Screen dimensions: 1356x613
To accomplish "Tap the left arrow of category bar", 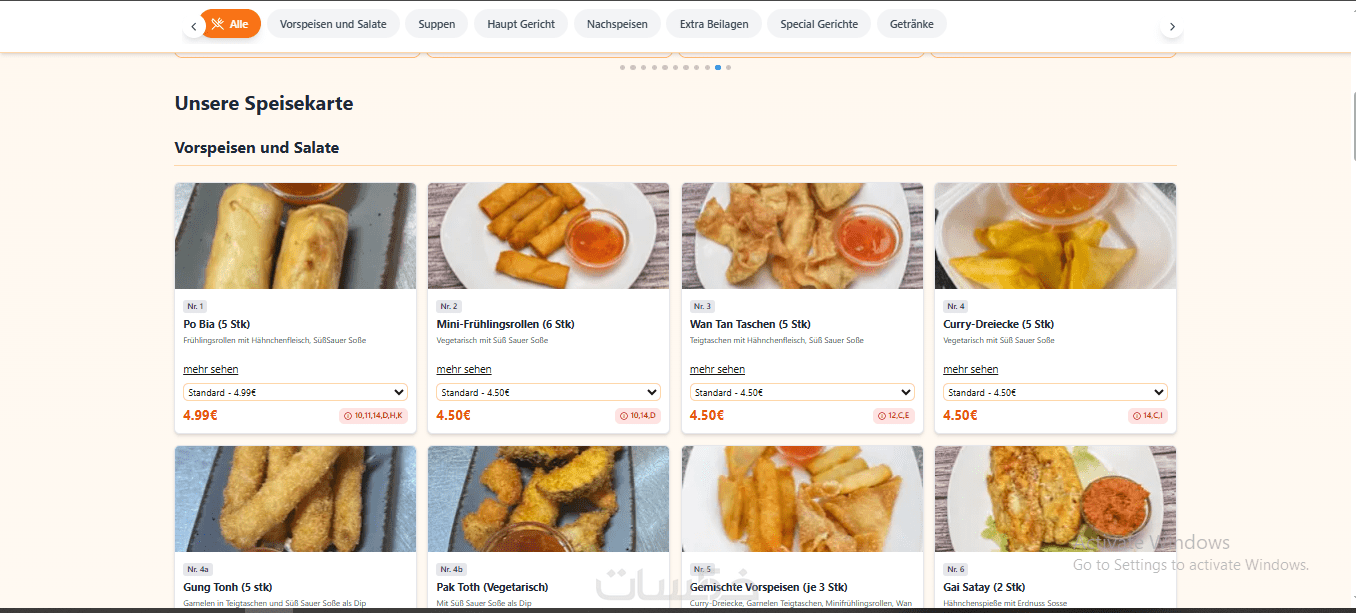I will point(194,27).
